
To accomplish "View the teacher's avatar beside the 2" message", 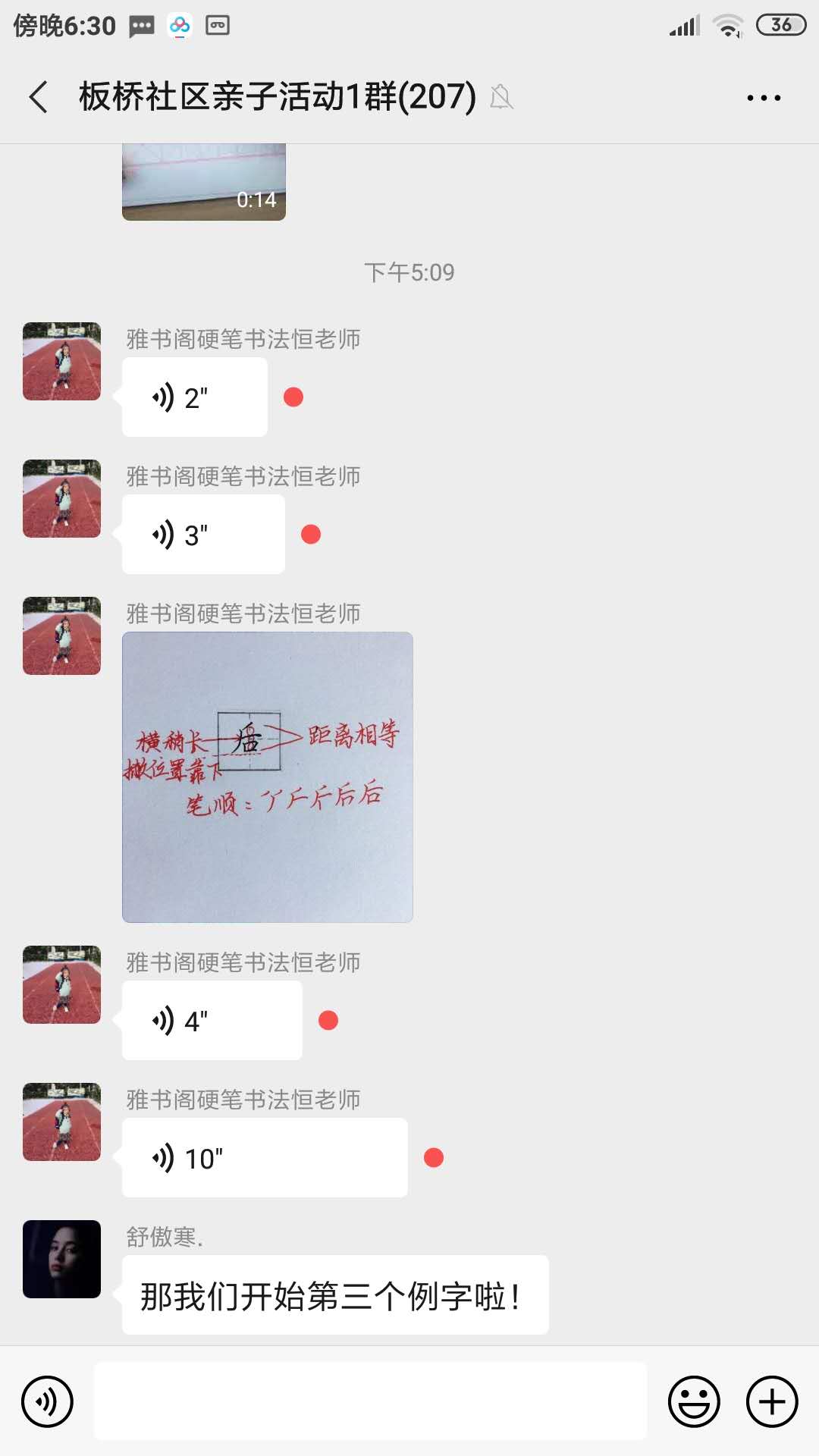I will point(61,361).
